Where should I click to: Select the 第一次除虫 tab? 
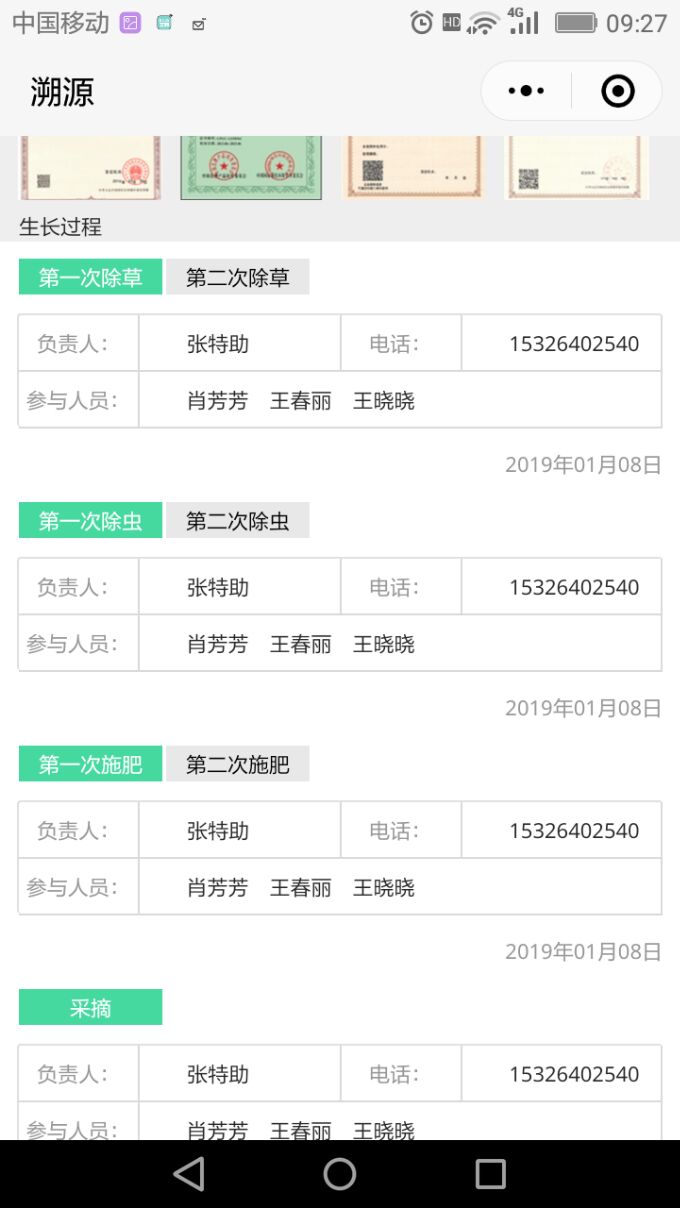click(90, 520)
